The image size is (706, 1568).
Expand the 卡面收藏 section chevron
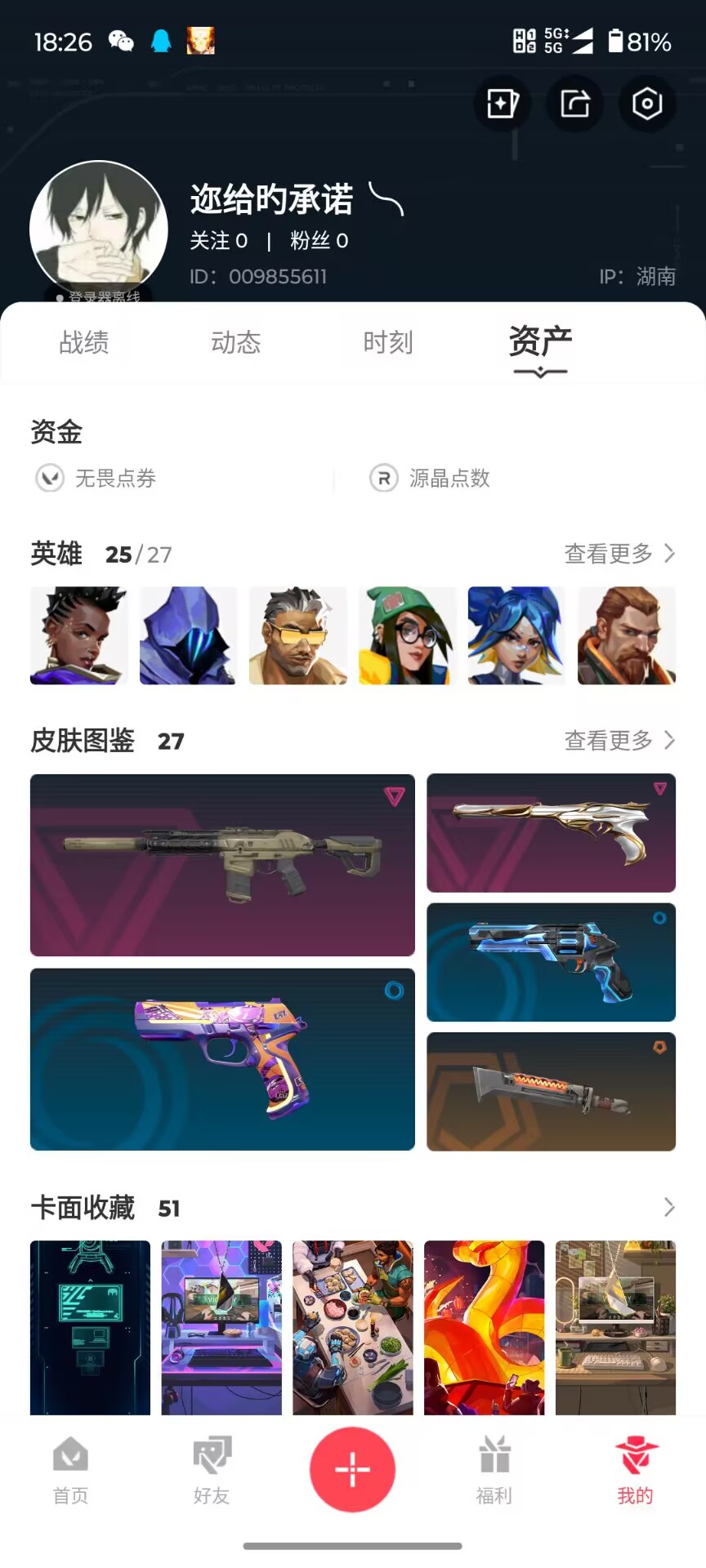tap(669, 1207)
